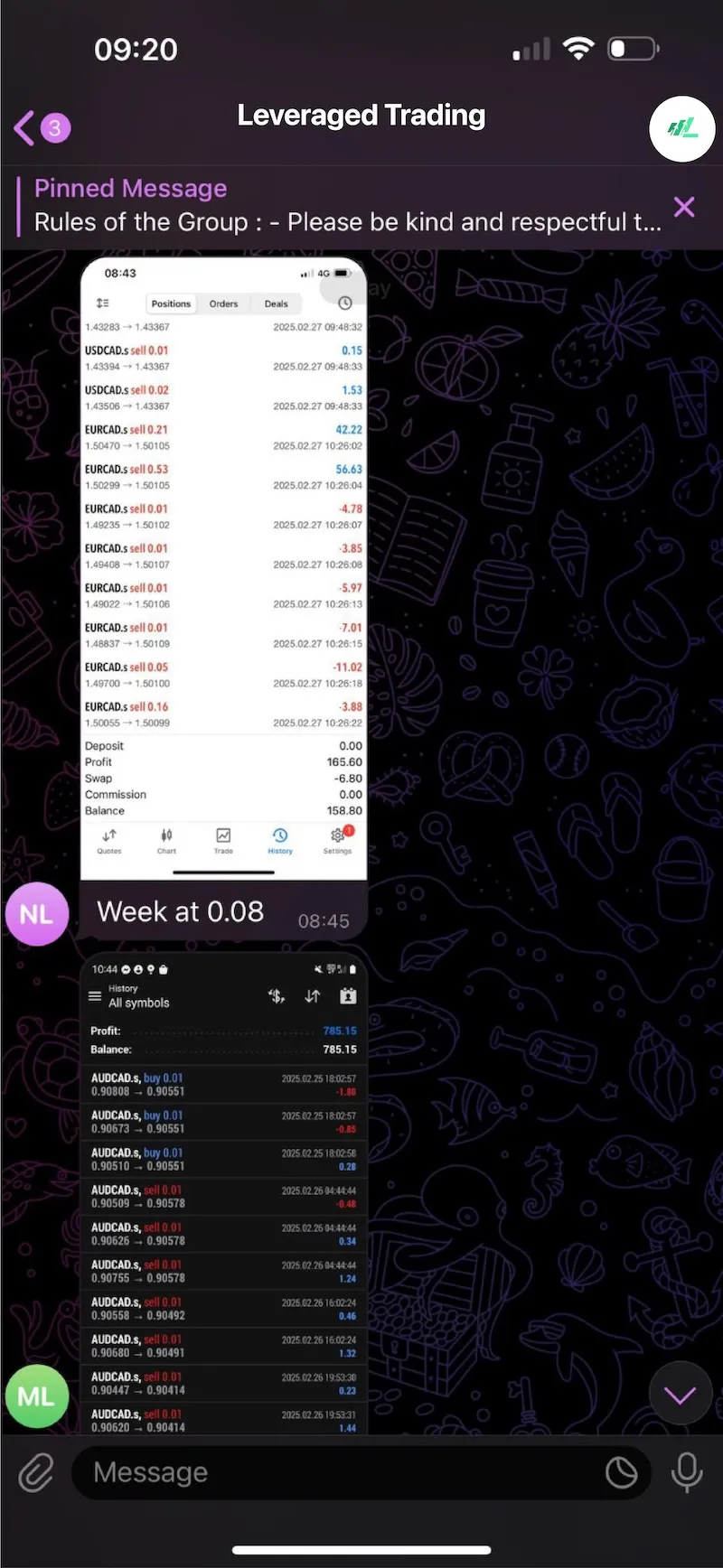Image resolution: width=723 pixels, height=1568 pixels.
Task: Open ML's profile avatar
Action: click(x=36, y=1396)
